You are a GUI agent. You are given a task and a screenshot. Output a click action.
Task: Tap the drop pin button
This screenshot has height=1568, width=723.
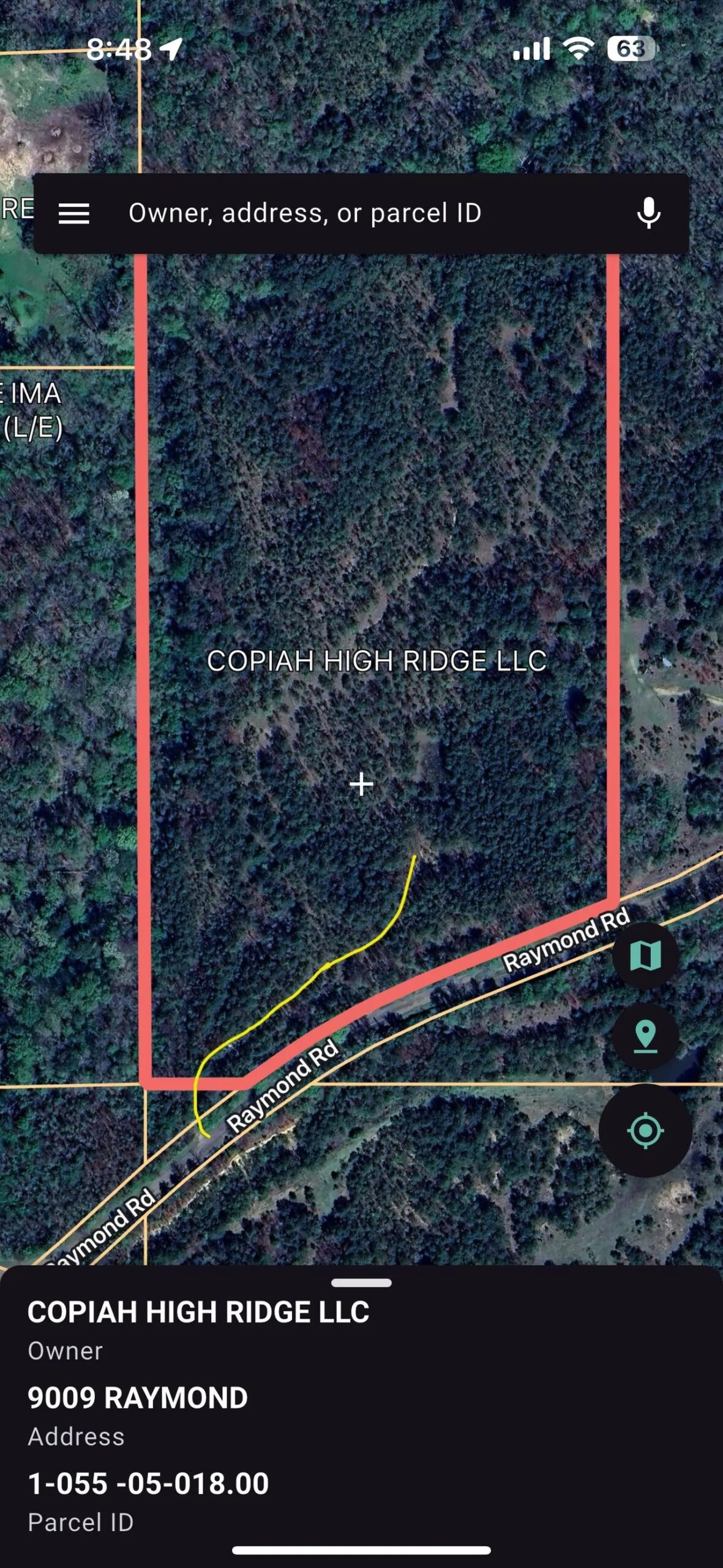click(645, 1036)
